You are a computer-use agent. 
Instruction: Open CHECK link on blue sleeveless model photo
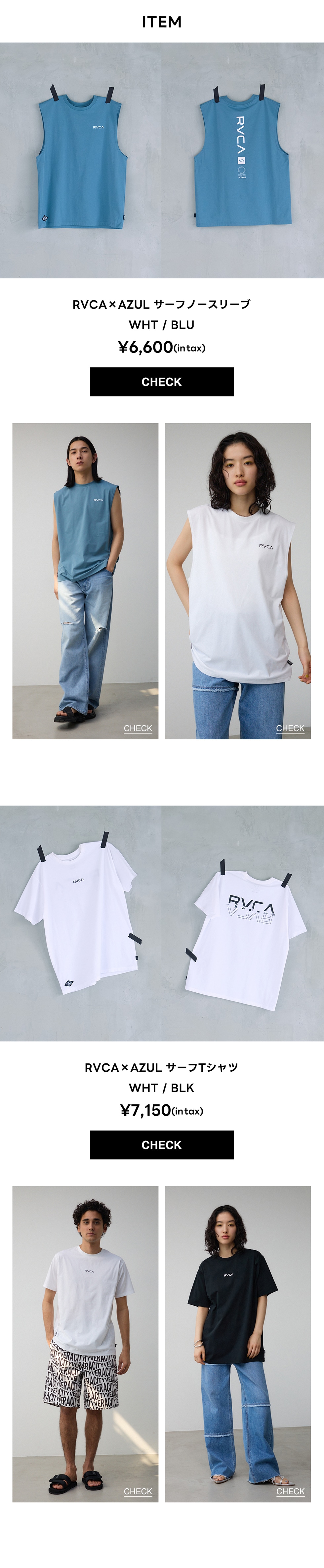pos(138,728)
